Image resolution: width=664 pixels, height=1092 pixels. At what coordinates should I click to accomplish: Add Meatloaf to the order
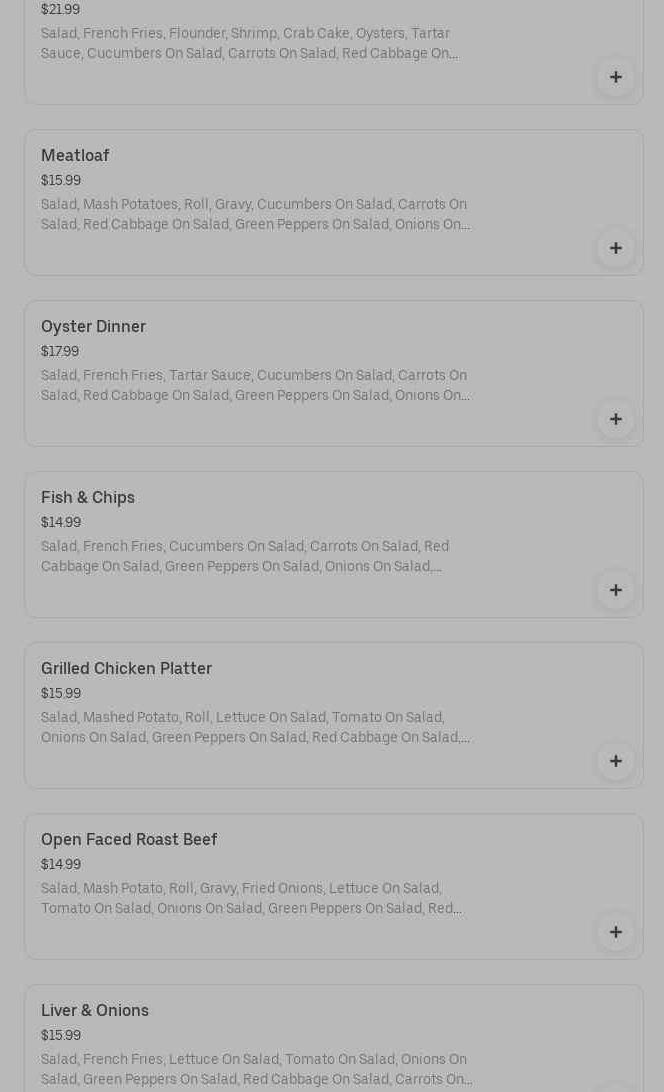pos(615,248)
